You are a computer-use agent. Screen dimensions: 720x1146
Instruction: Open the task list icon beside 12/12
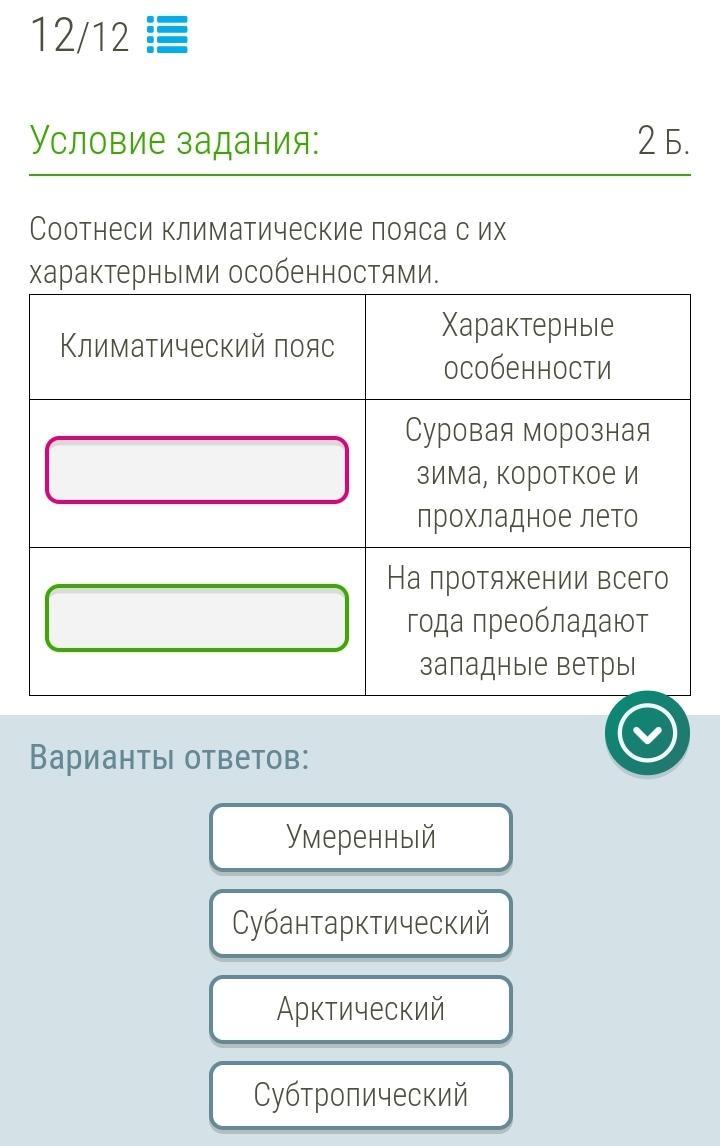(167, 34)
